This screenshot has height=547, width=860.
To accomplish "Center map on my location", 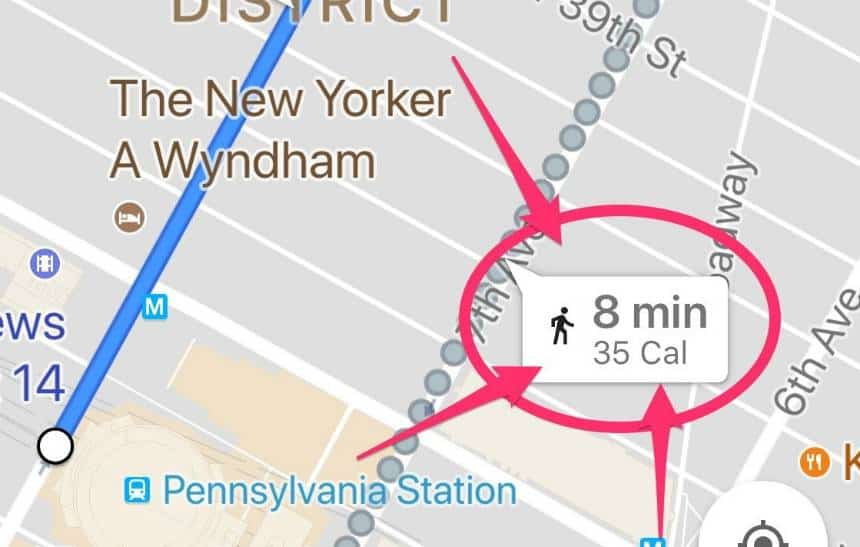I will pyautogui.click(x=762, y=530).
